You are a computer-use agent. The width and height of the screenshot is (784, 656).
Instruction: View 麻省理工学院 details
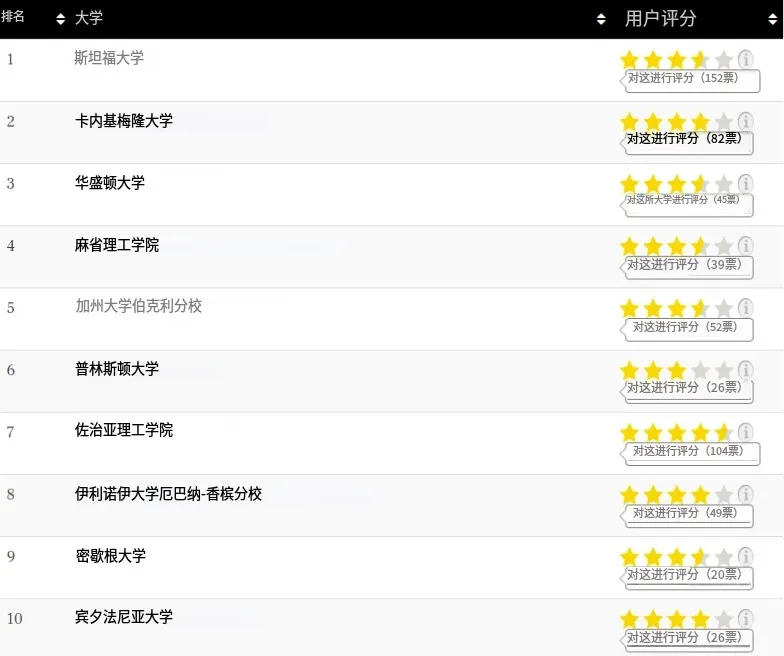pos(116,244)
